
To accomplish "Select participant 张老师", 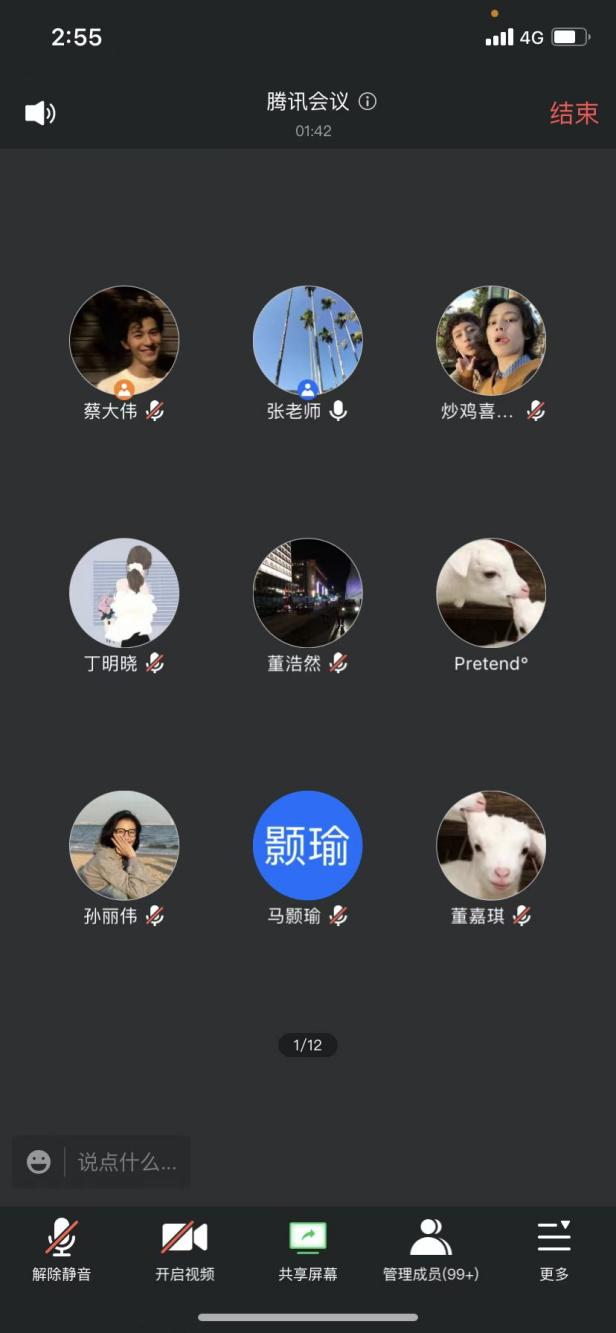I will pyautogui.click(x=308, y=341).
